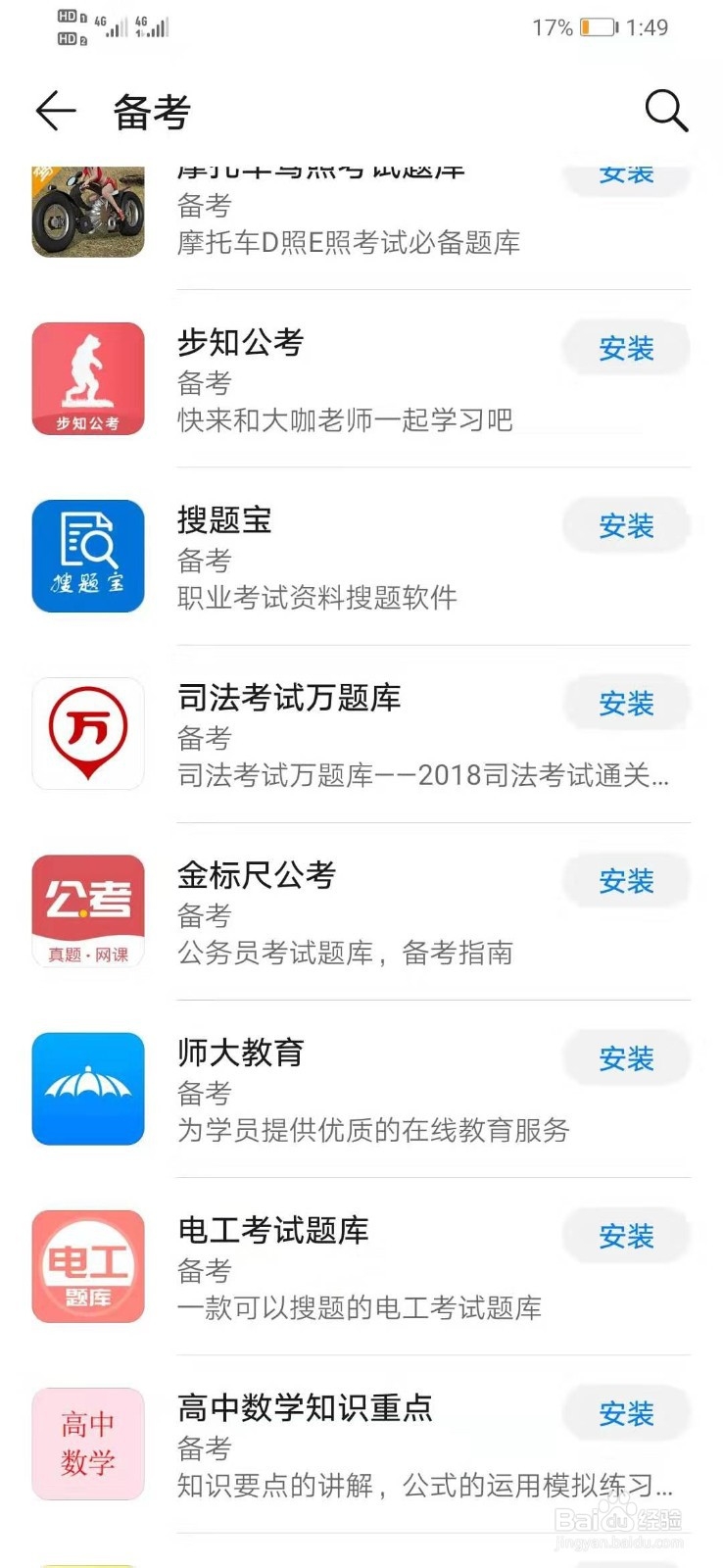Install the 步知公考 app
Viewport: 723px width, 1568px height.
point(626,349)
